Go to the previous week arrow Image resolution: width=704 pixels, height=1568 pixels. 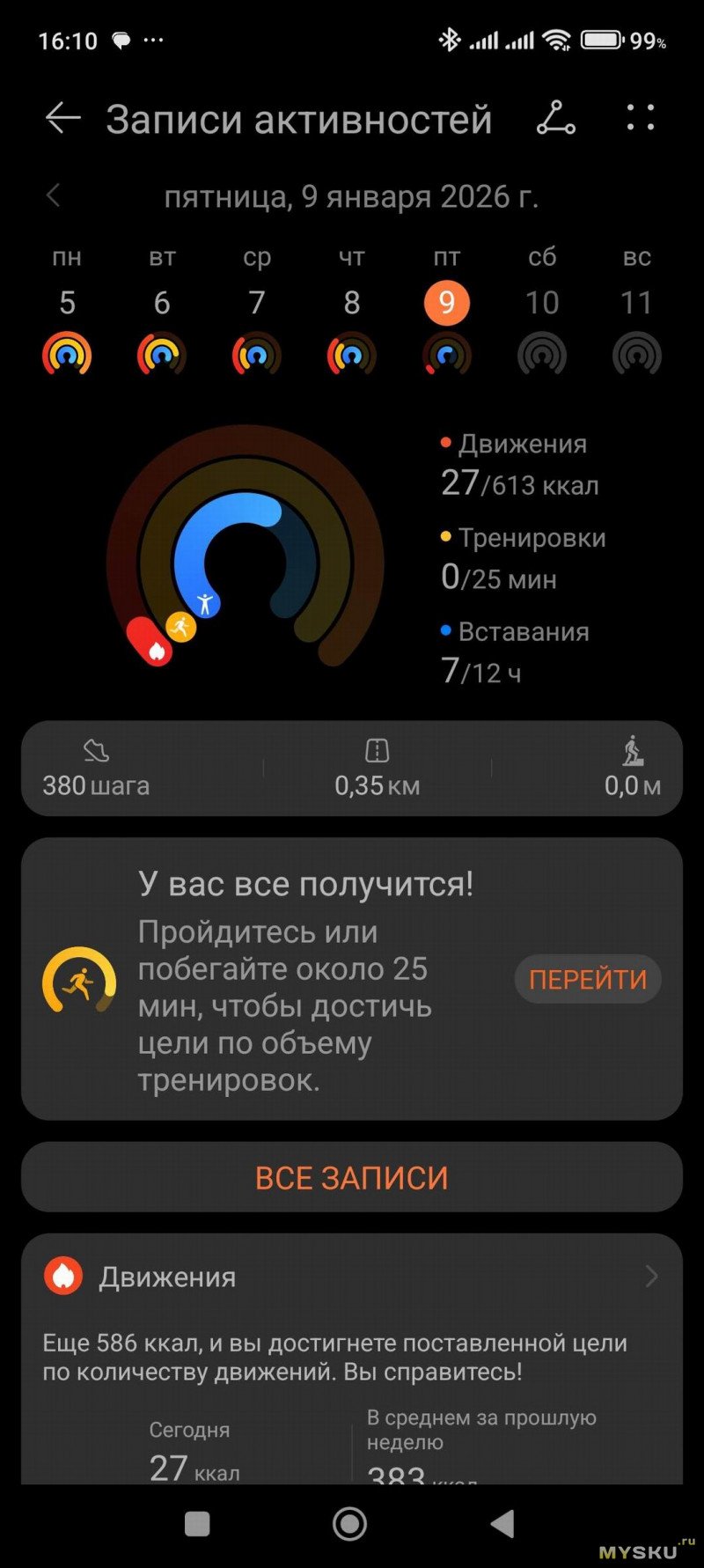tap(54, 195)
